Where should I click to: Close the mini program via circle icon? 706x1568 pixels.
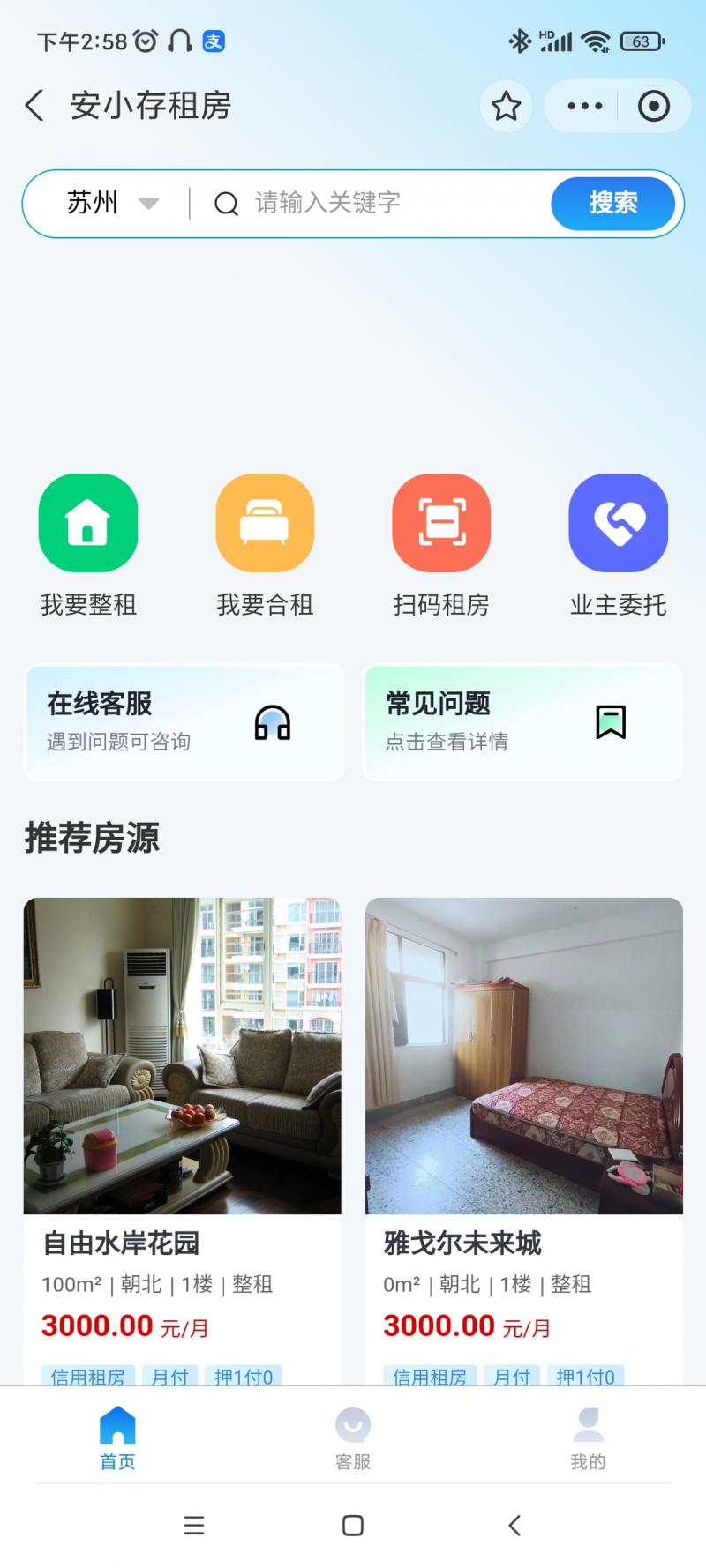click(x=653, y=107)
